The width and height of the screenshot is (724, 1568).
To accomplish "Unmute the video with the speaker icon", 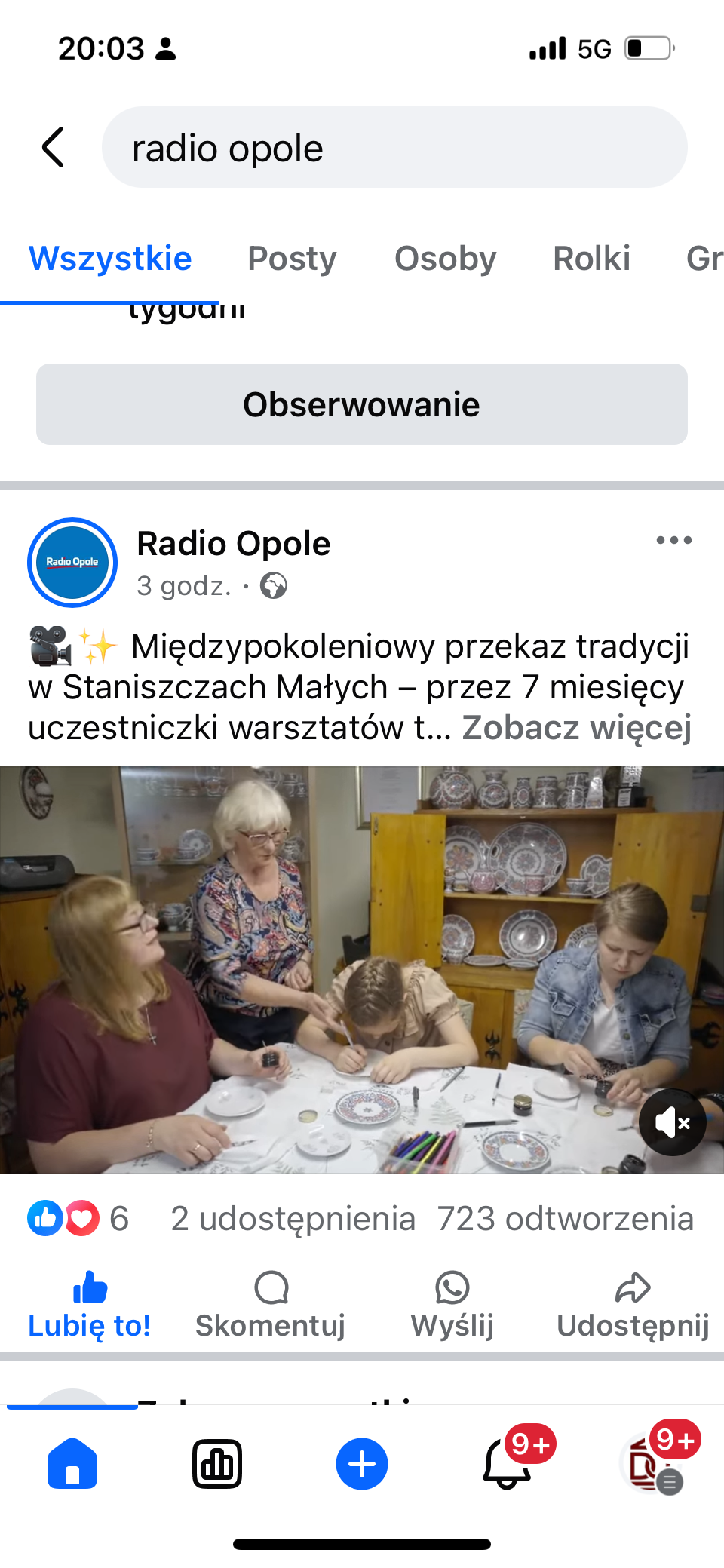I will click(673, 1122).
